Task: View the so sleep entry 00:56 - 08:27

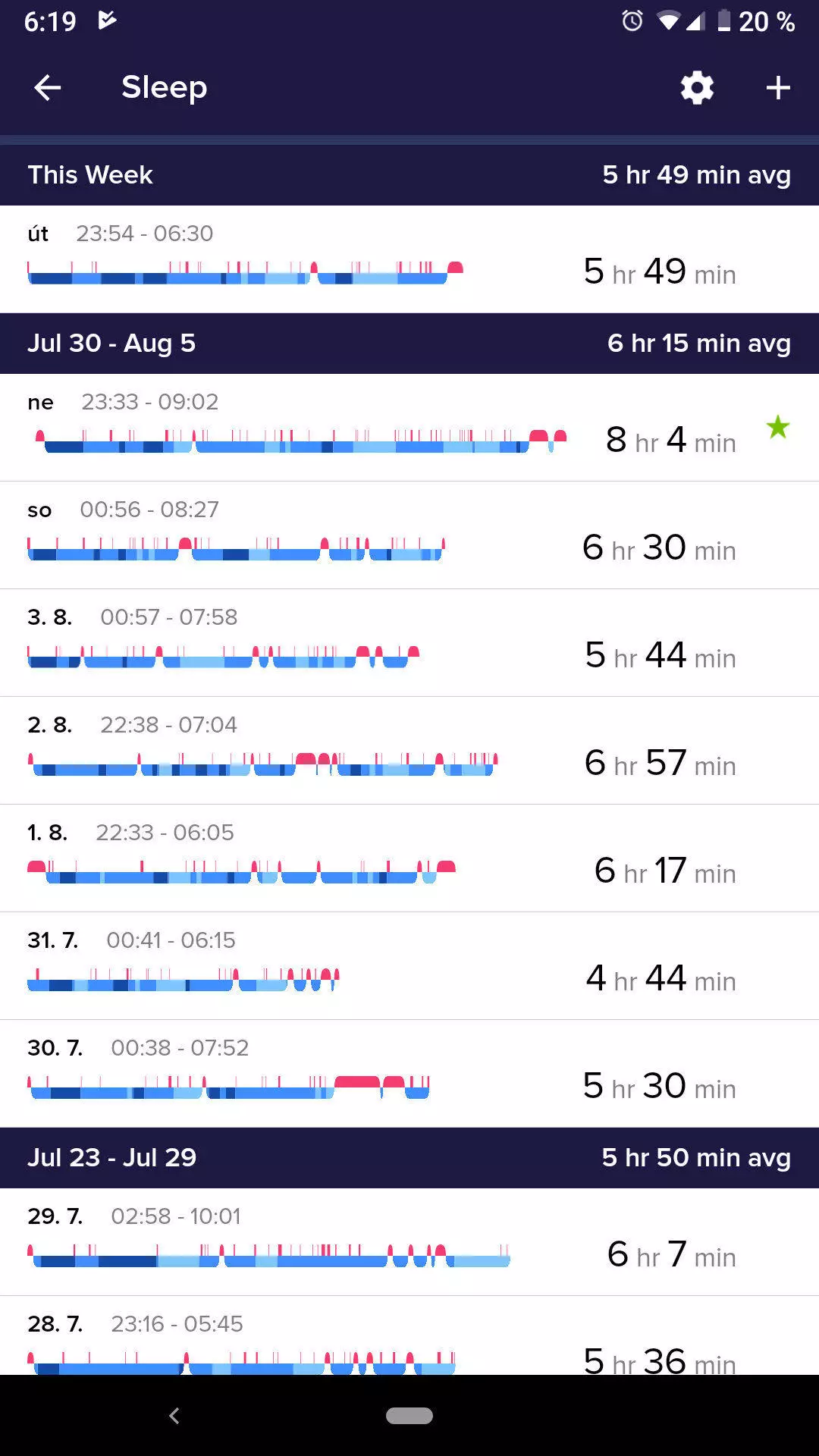Action: click(409, 535)
